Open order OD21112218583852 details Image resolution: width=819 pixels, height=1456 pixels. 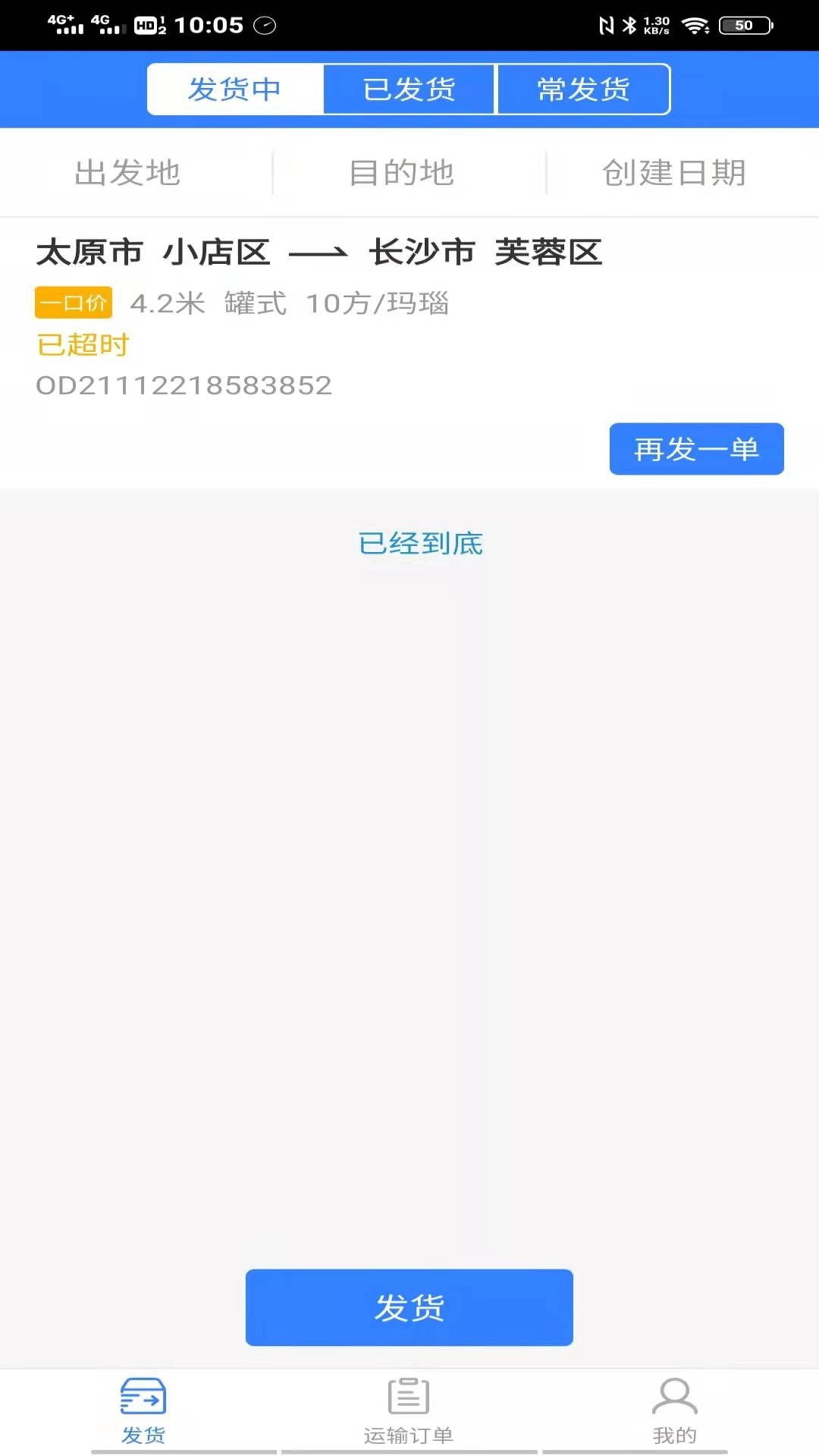184,385
